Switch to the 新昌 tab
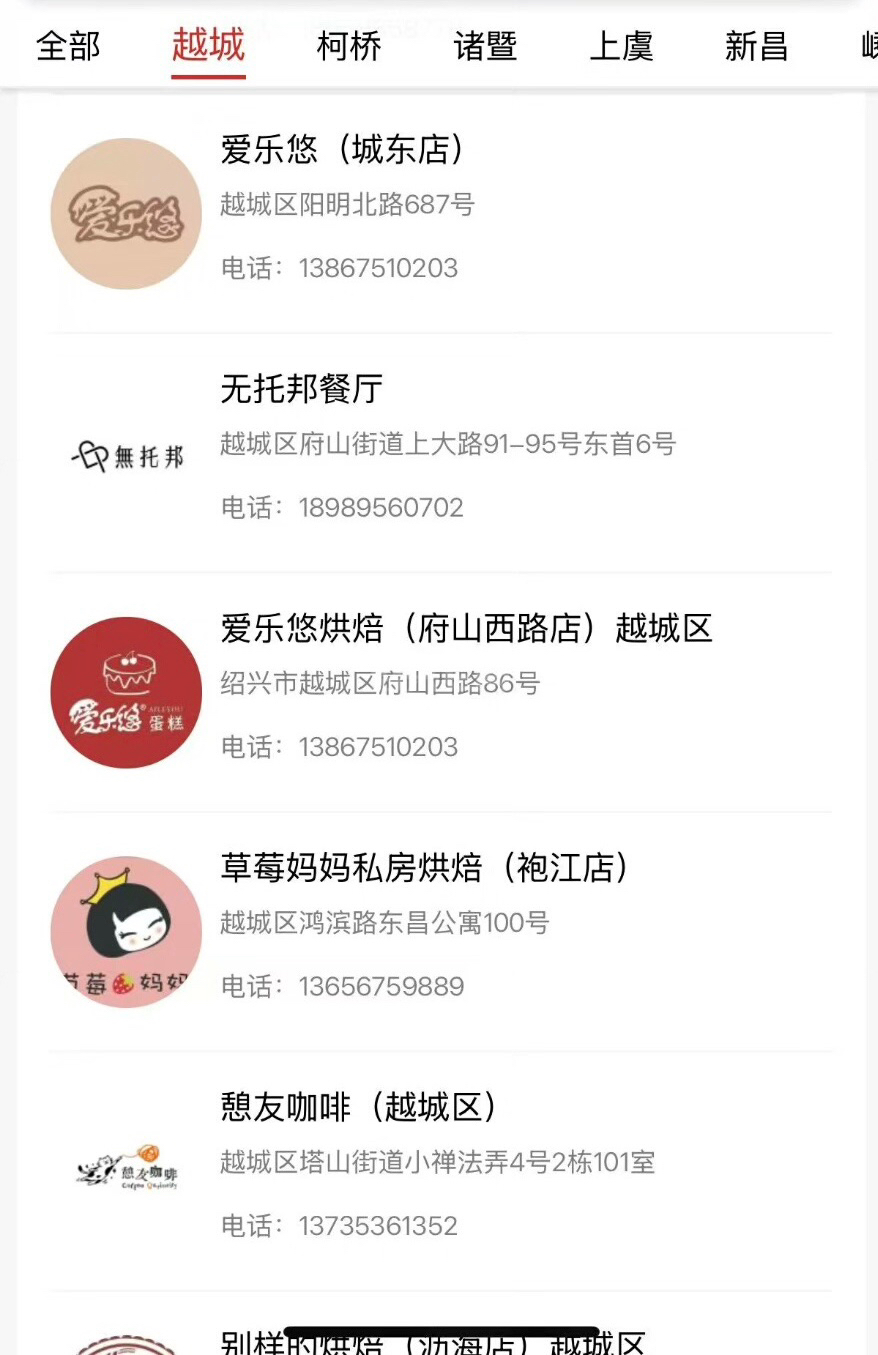Image resolution: width=878 pixels, height=1355 pixels. 756,46
